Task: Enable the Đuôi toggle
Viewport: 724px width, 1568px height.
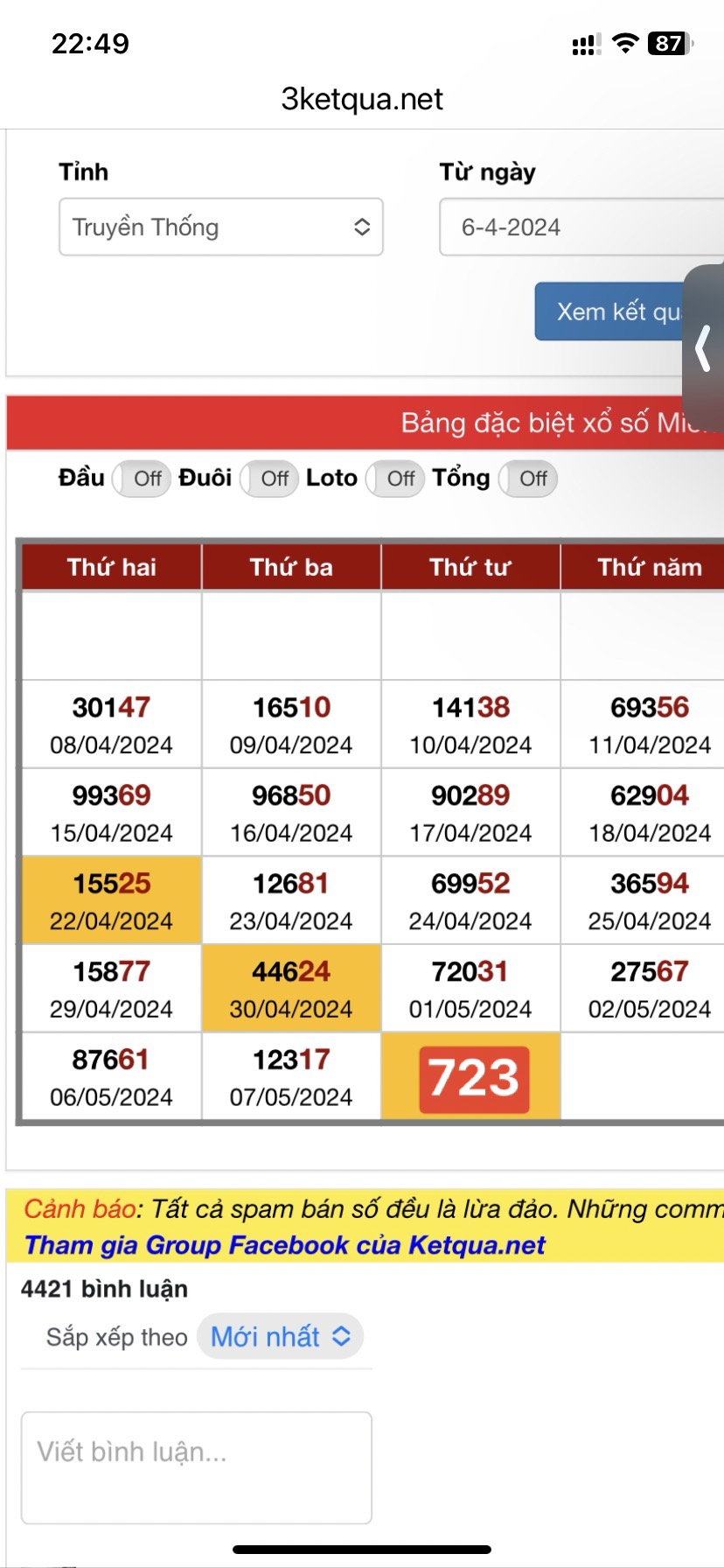Action: pyautogui.click(x=269, y=479)
